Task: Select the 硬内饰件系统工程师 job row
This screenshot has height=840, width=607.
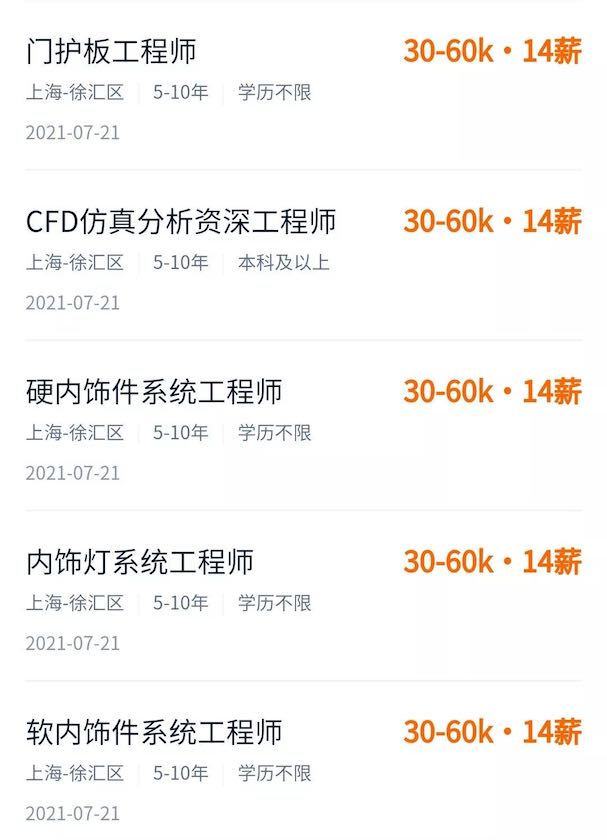Action: point(154,391)
